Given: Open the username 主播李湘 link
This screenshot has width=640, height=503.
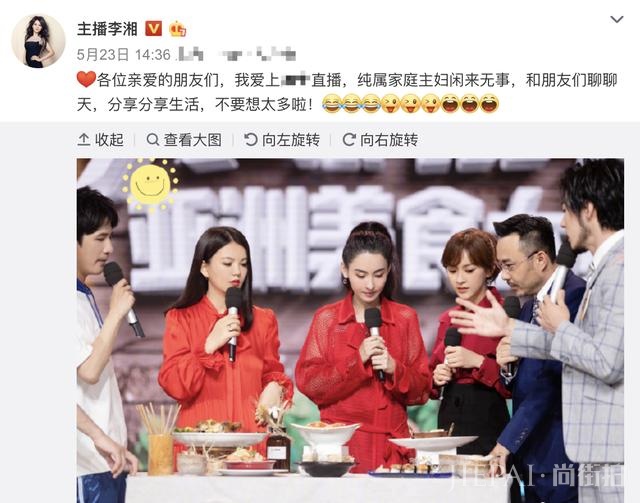Looking at the screenshot, I should click(108, 26).
